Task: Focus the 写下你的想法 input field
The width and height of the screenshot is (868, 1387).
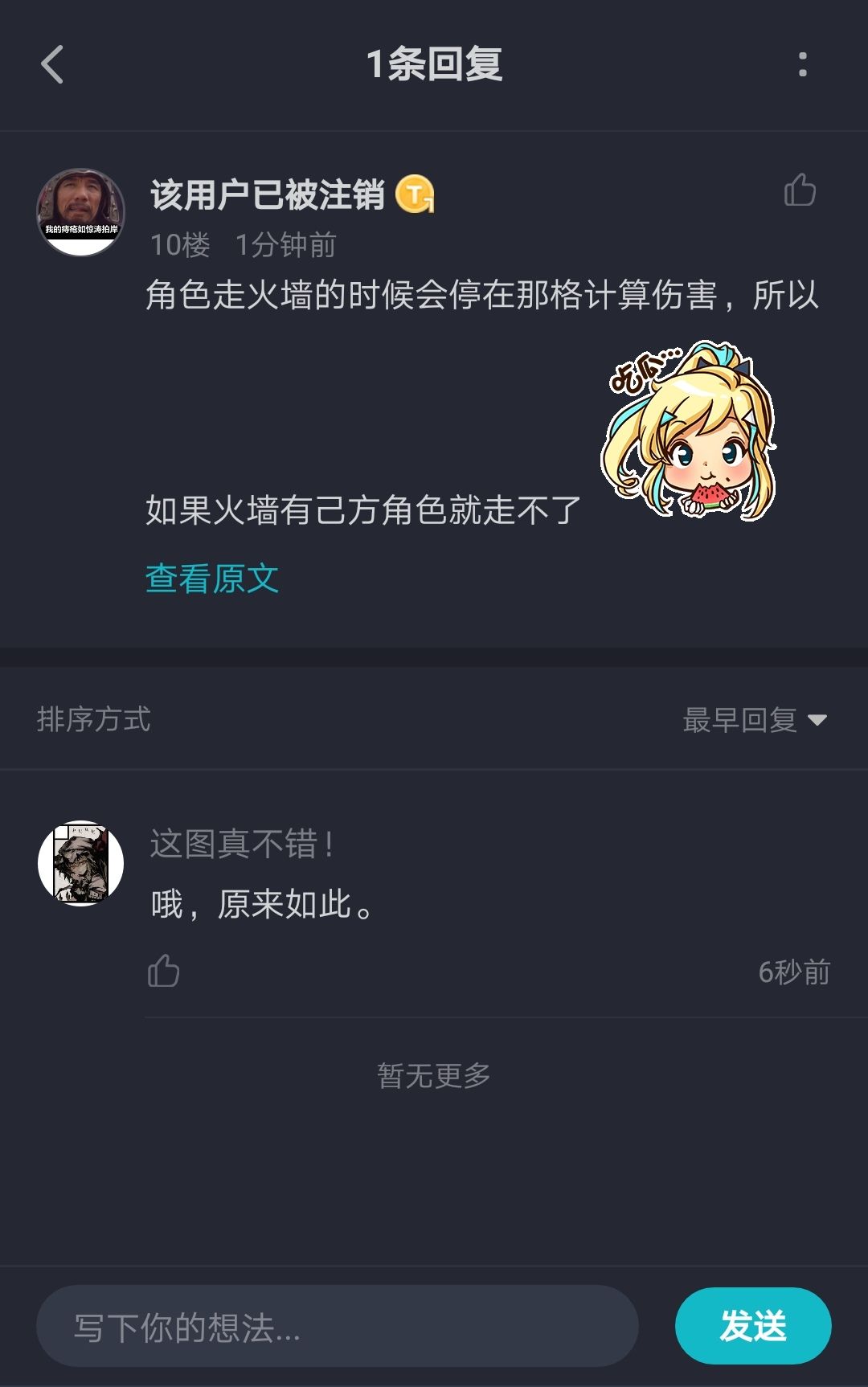Action: click(338, 1326)
